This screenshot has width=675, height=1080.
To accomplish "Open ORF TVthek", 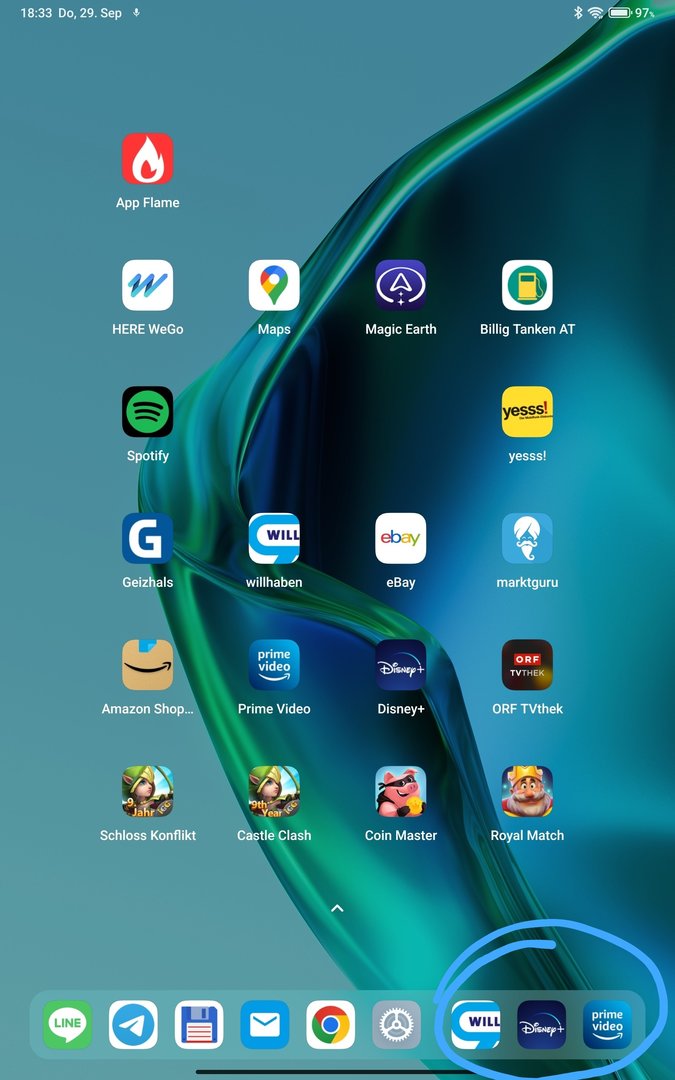I will (527, 665).
